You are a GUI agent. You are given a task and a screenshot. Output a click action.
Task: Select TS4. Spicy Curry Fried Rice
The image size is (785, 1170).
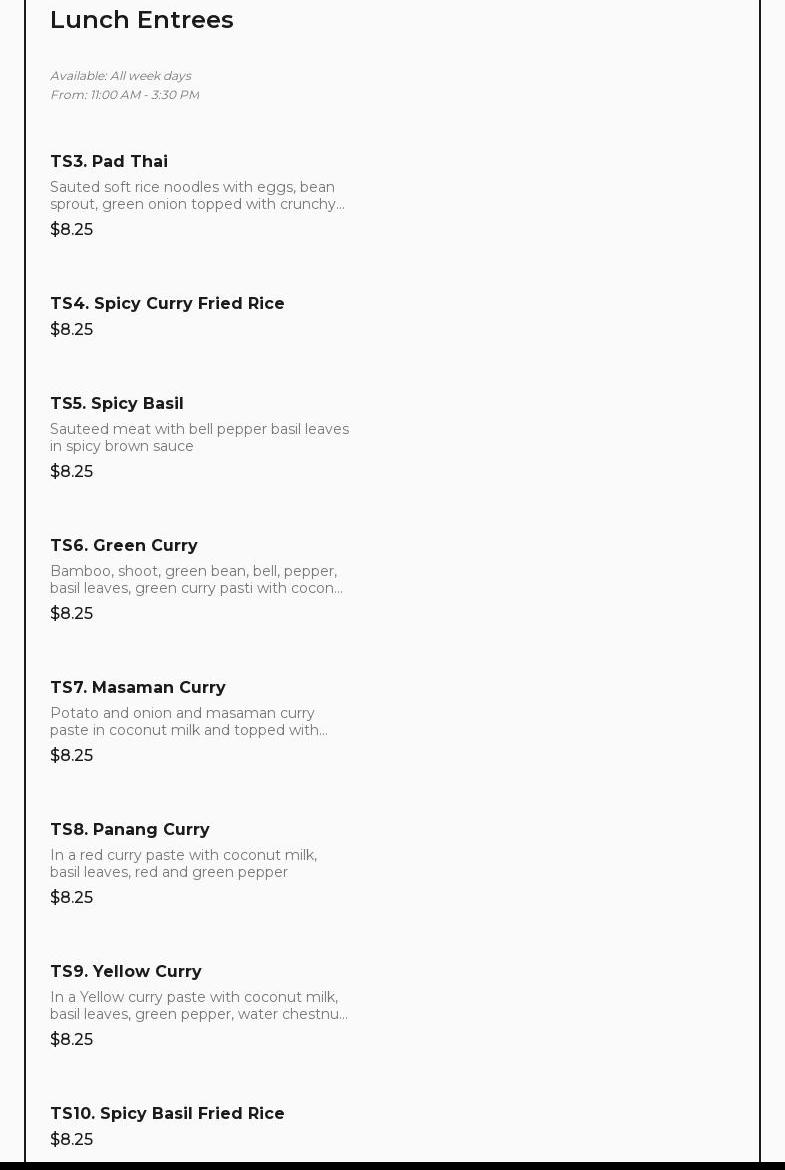[167, 303]
